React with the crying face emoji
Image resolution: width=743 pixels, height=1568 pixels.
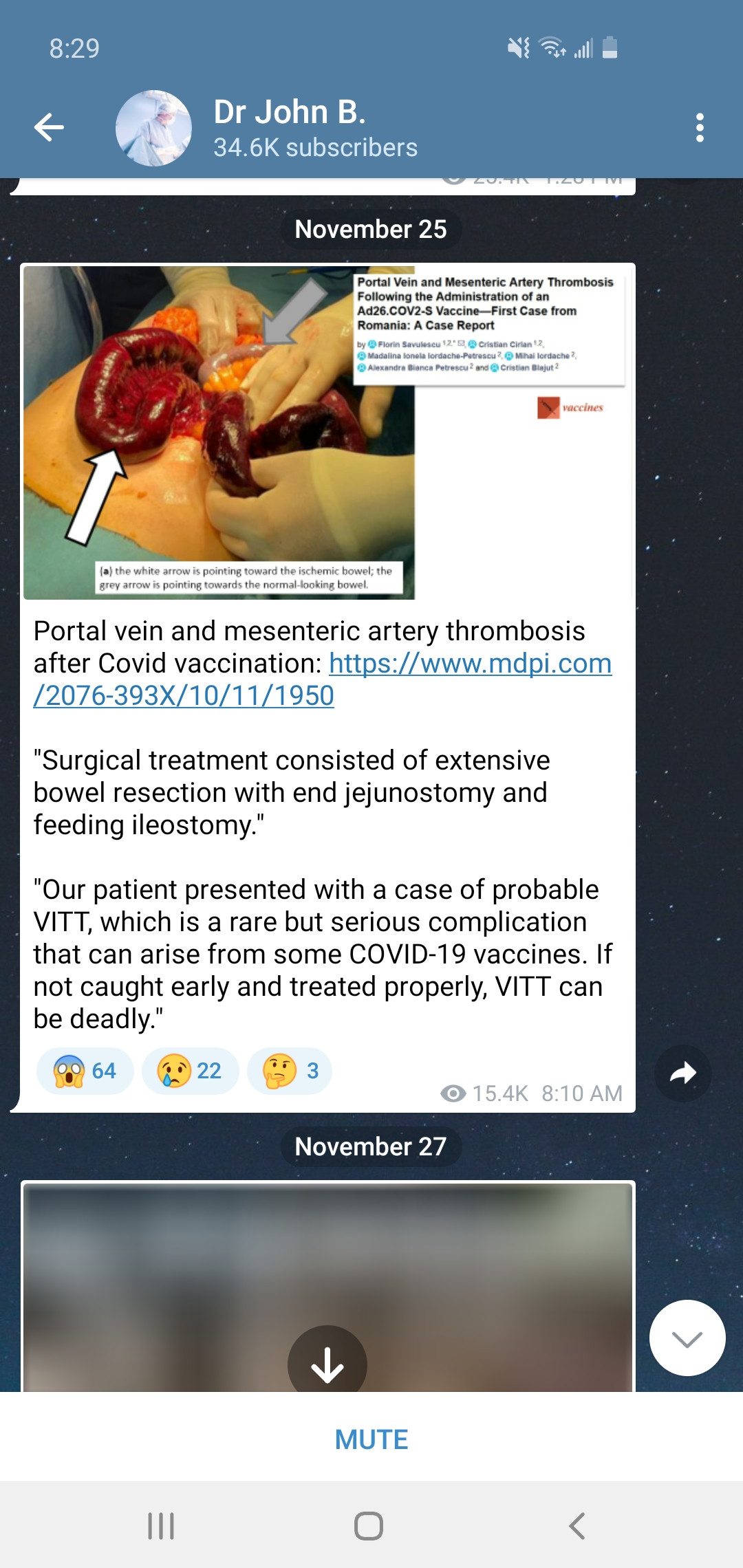[190, 1071]
